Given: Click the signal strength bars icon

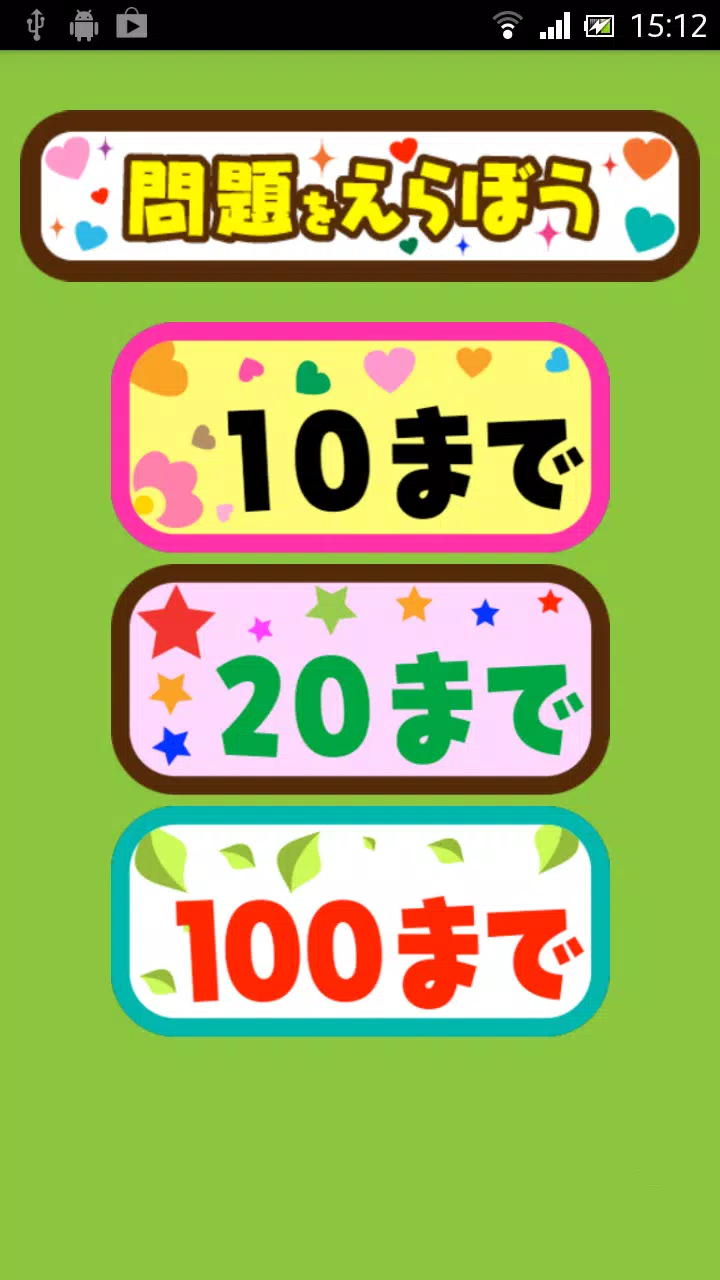Looking at the screenshot, I should coord(556,25).
